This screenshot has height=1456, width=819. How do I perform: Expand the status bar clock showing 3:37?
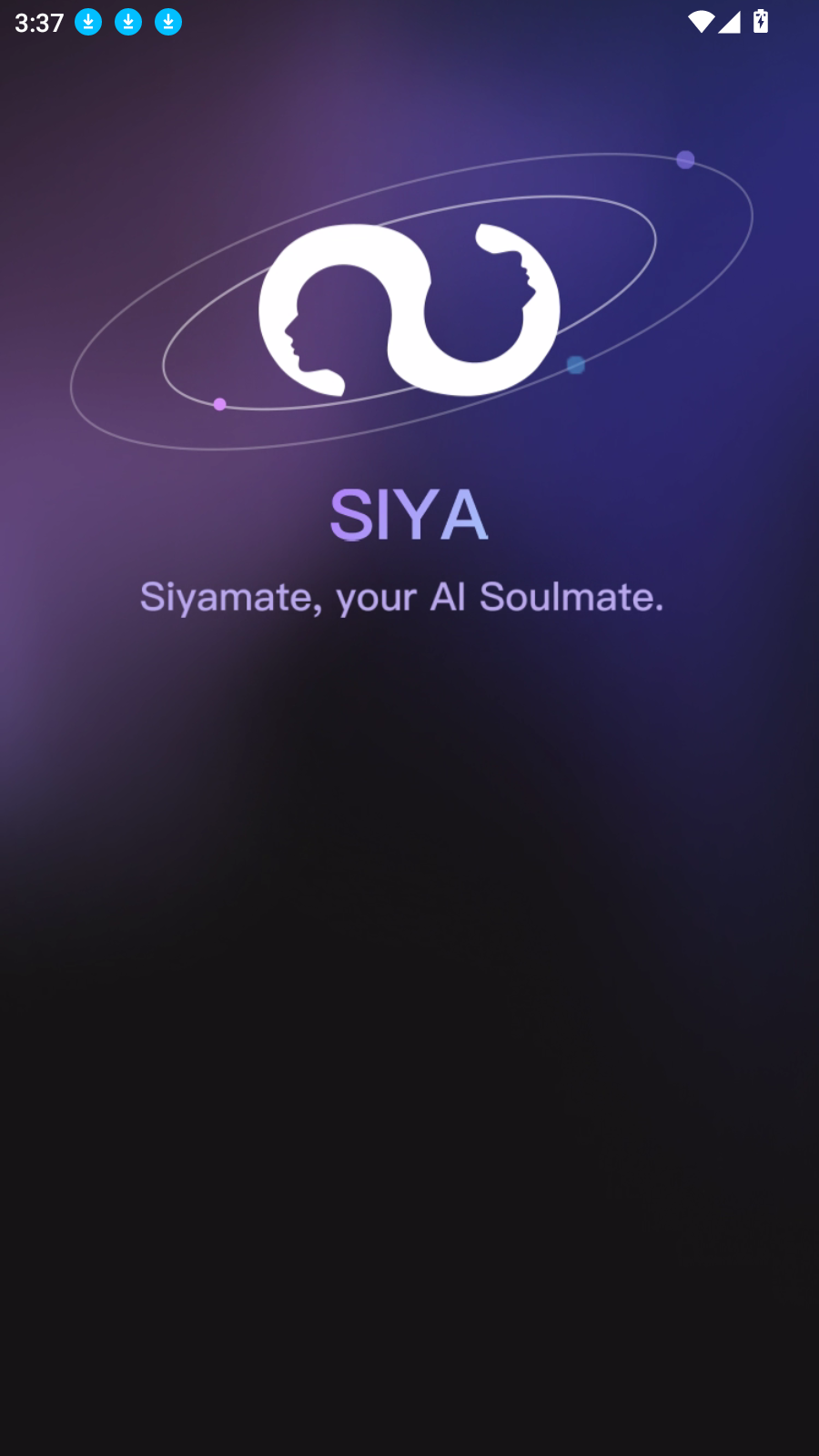click(38, 22)
